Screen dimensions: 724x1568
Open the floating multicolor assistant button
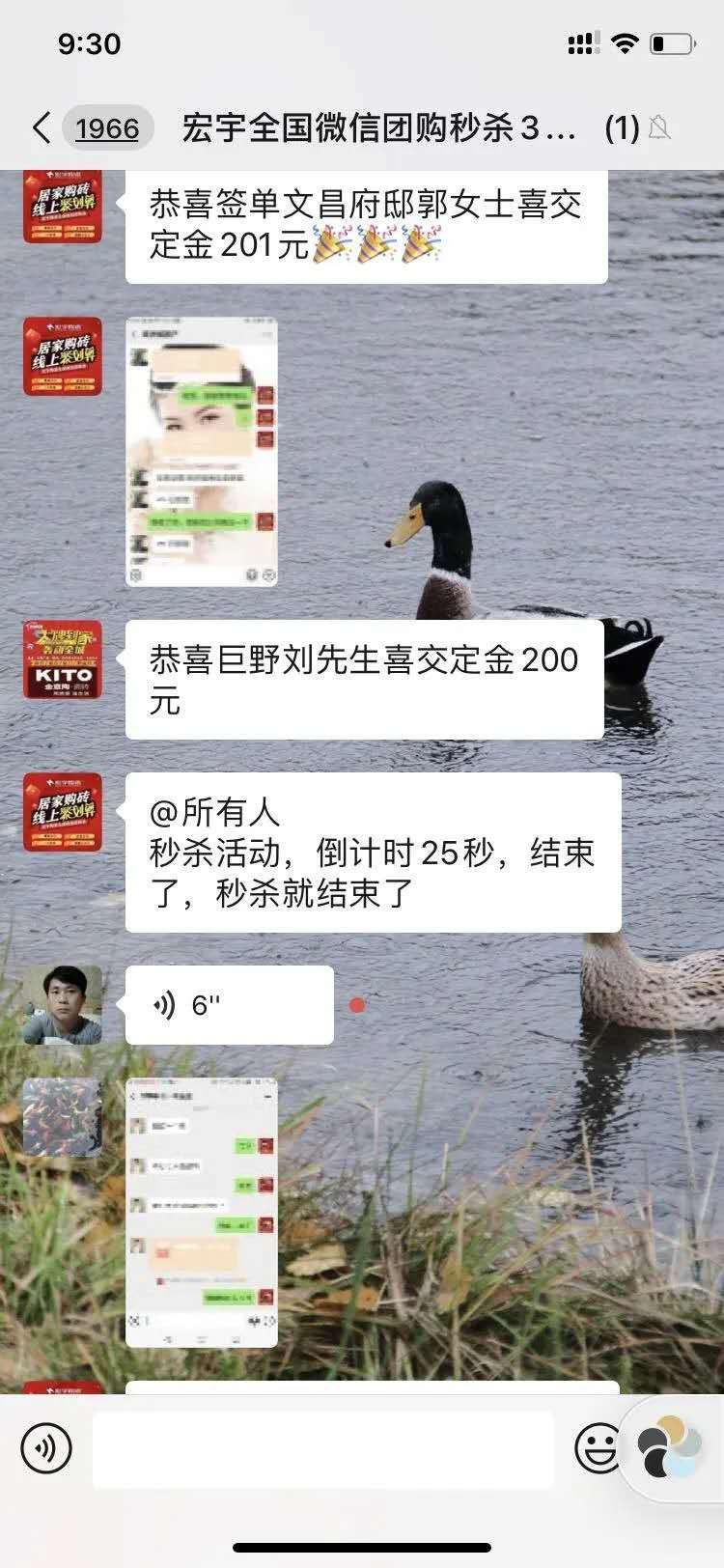tap(670, 1446)
